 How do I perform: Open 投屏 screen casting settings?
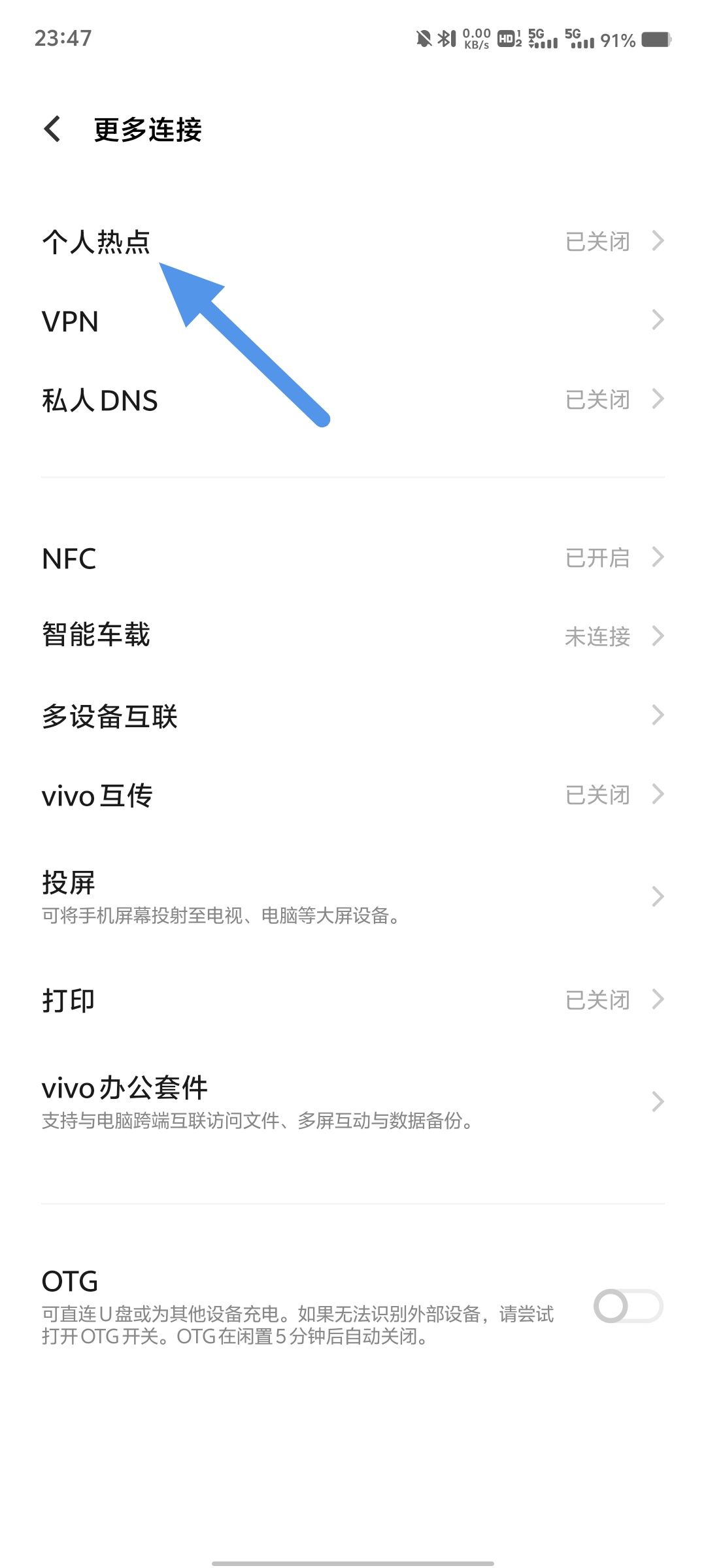tap(353, 896)
